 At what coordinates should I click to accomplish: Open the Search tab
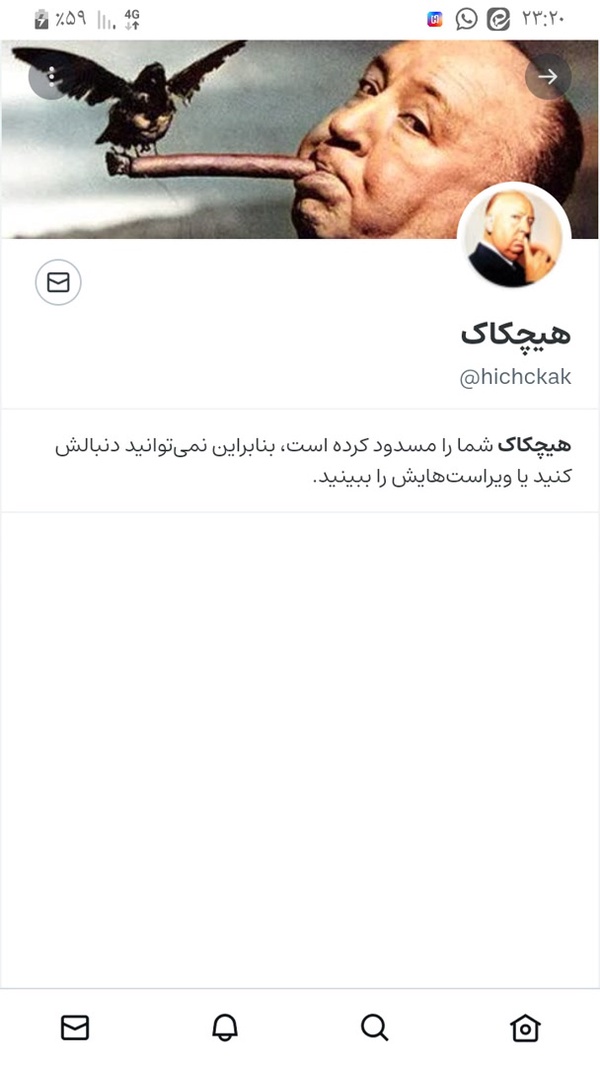(x=374, y=1027)
